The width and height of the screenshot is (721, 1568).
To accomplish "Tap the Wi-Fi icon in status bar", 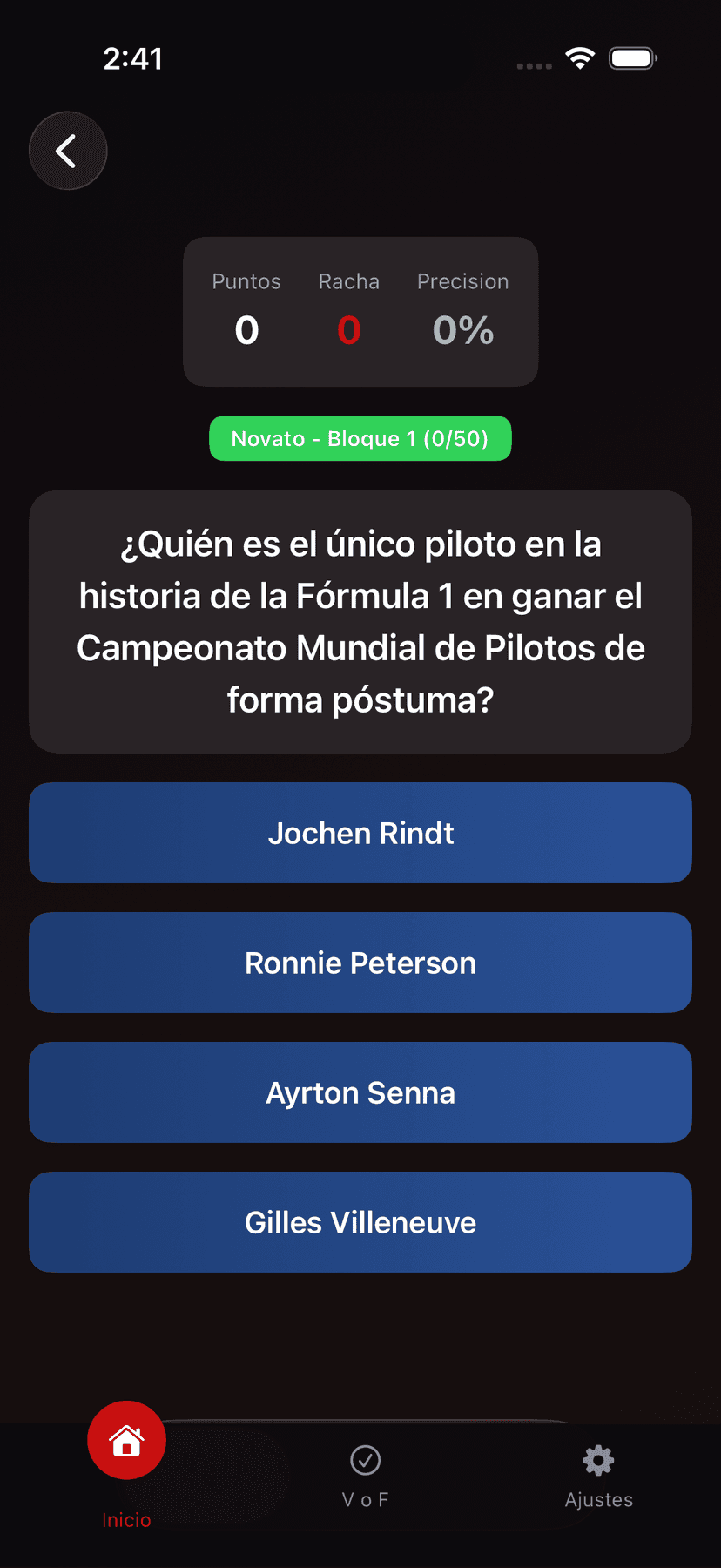I will pos(580,57).
